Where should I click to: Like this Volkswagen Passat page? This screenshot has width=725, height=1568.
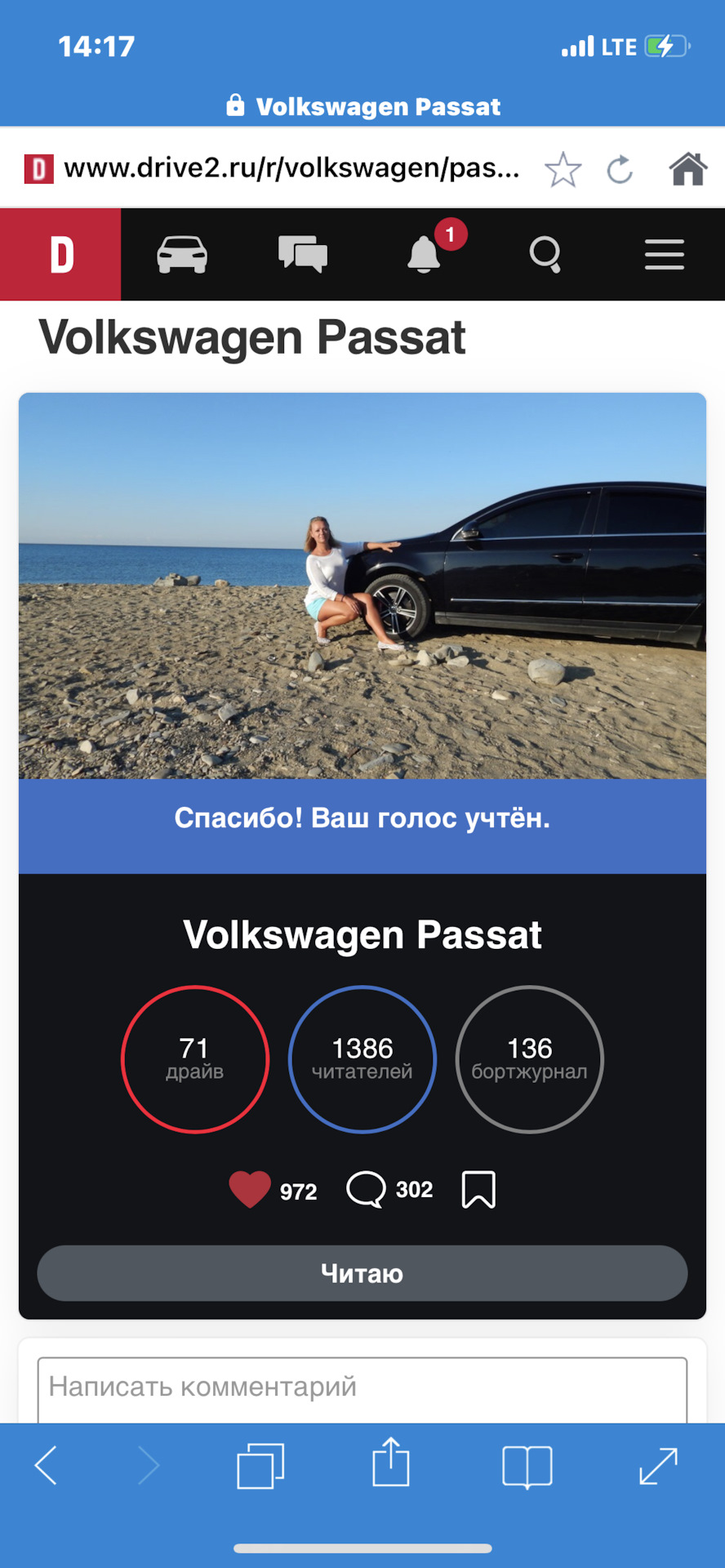(x=250, y=1189)
